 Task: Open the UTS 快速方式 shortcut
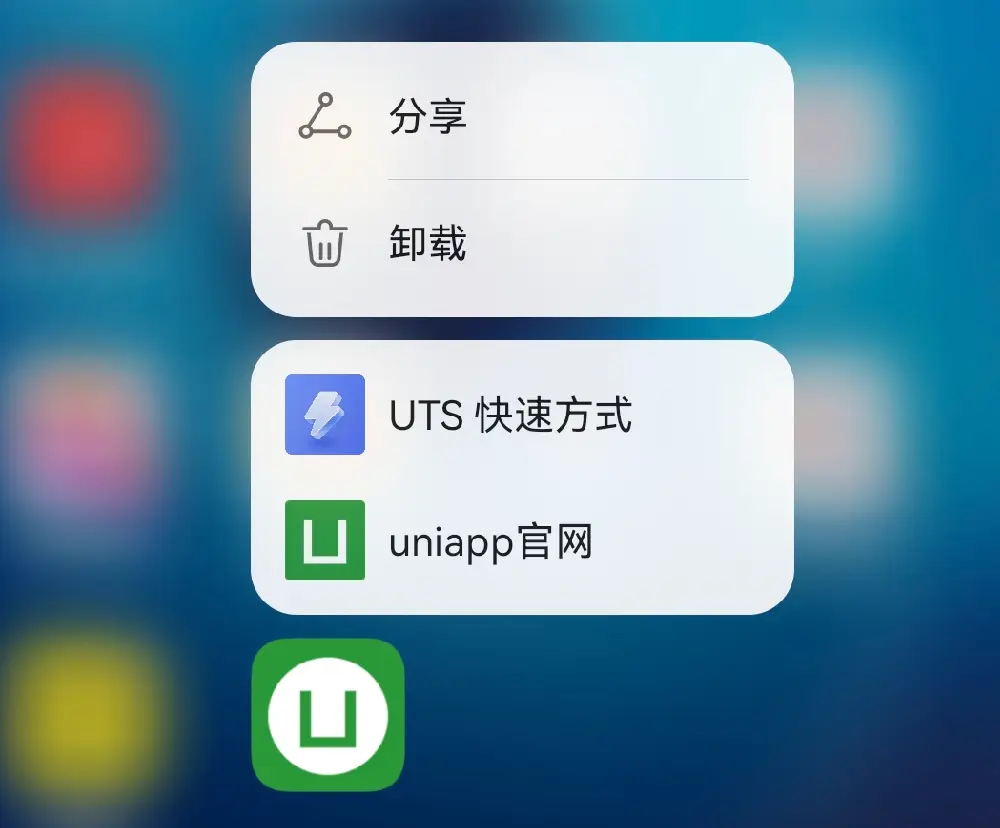click(x=510, y=415)
